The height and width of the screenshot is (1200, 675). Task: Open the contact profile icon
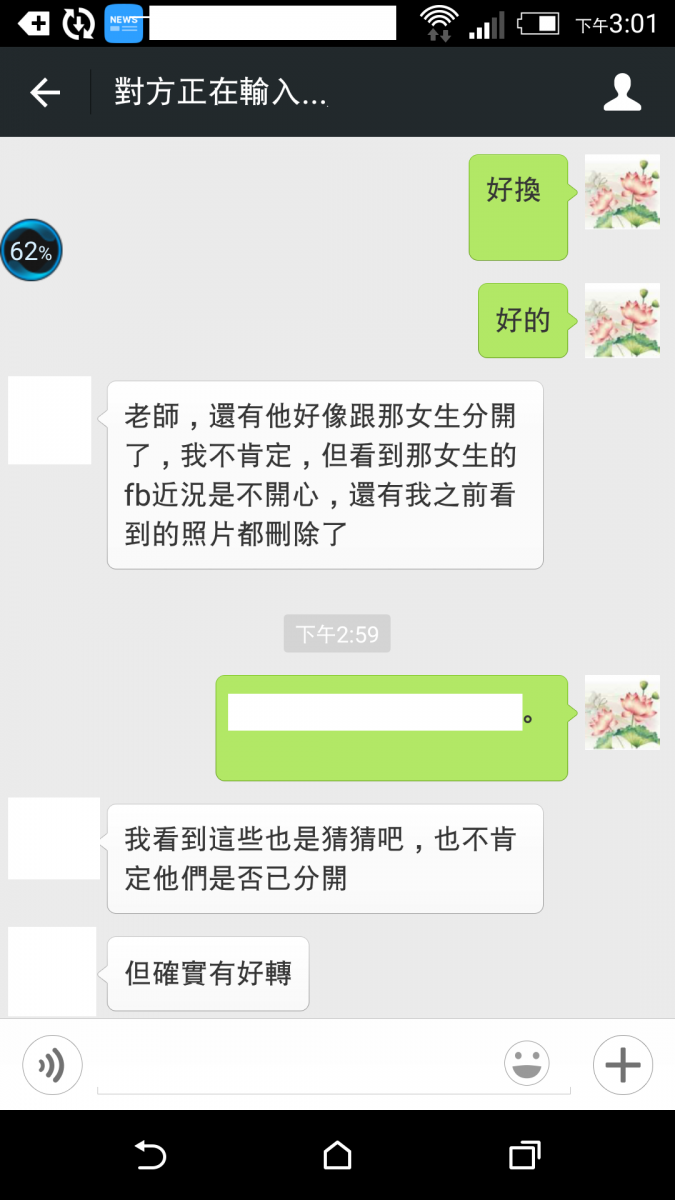[622, 92]
